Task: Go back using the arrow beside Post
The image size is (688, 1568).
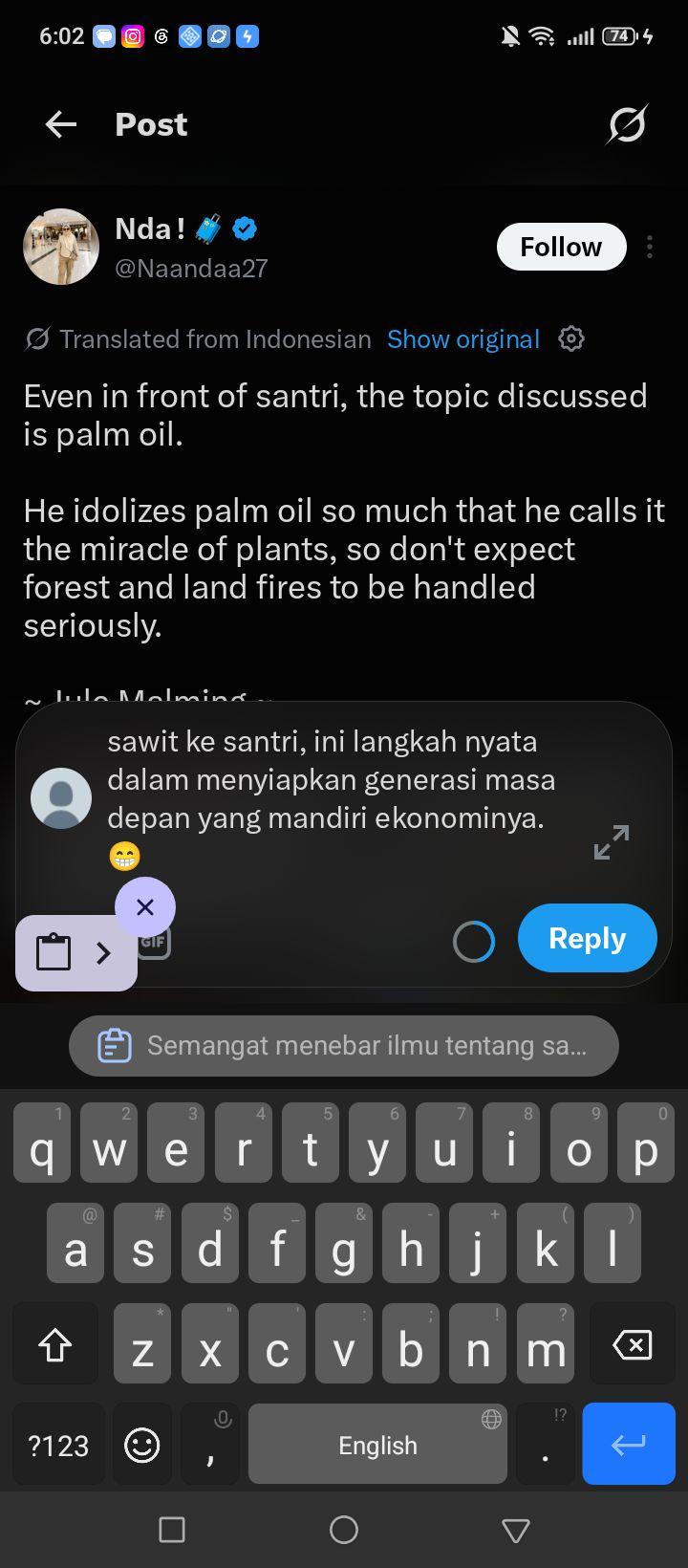Action: pyautogui.click(x=61, y=124)
